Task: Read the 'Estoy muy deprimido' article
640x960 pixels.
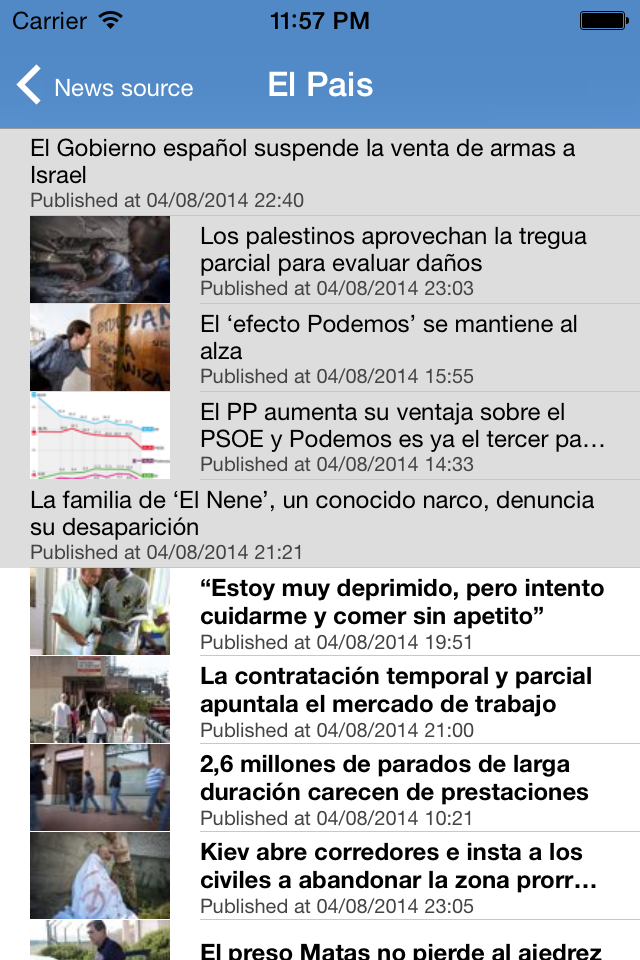Action: (x=402, y=611)
